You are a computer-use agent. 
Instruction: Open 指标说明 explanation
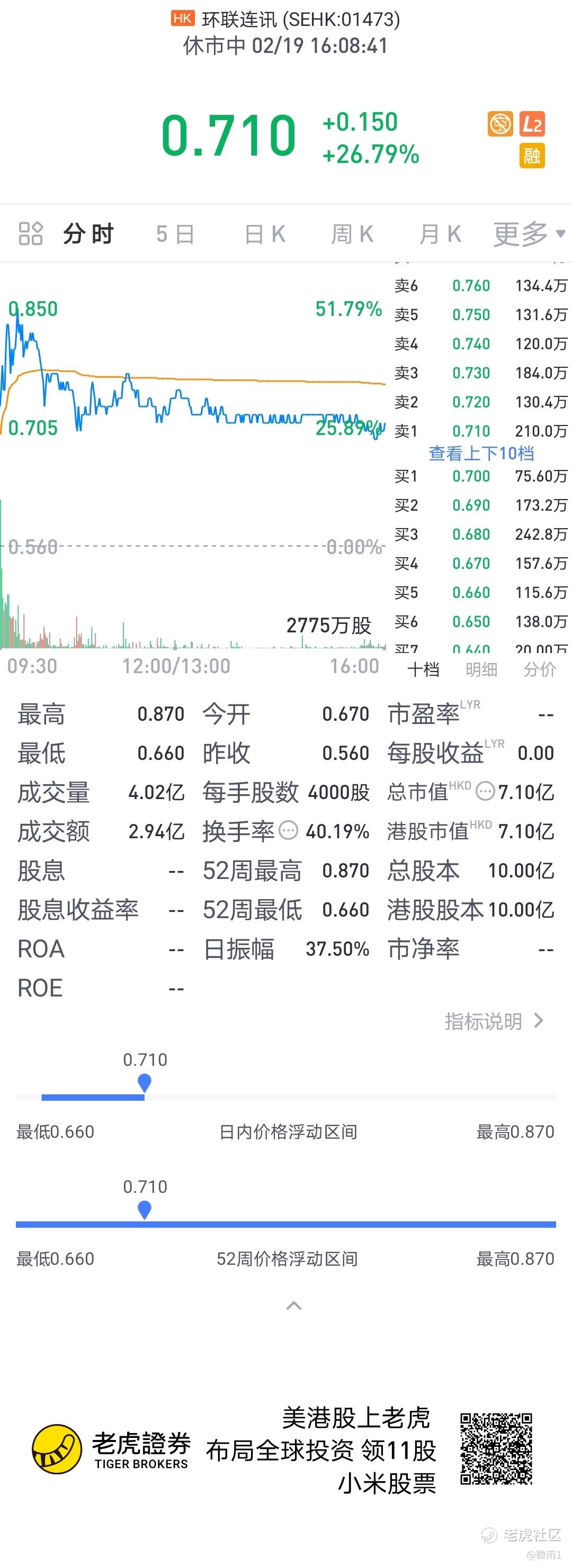click(494, 1021)
